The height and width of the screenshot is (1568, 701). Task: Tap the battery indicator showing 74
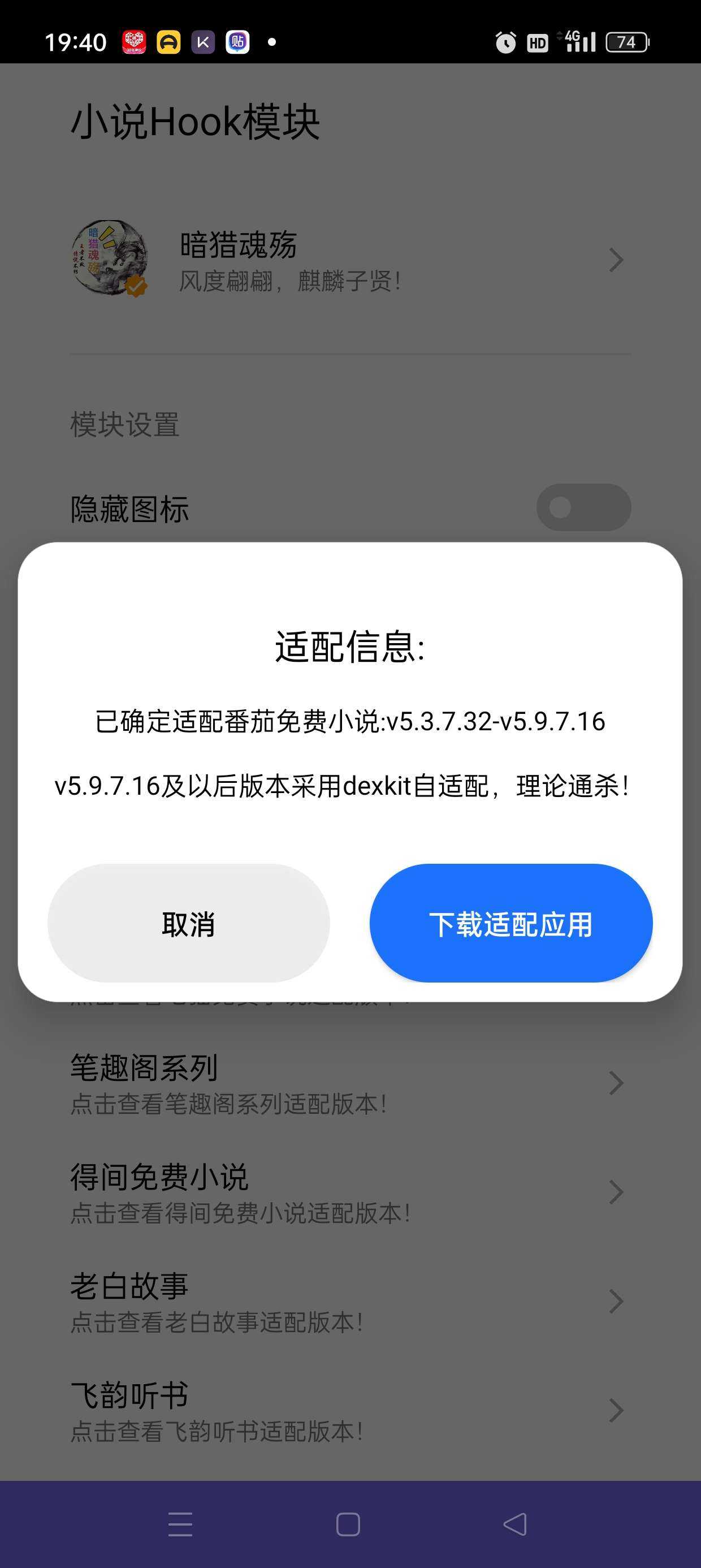tap(627, 42)
